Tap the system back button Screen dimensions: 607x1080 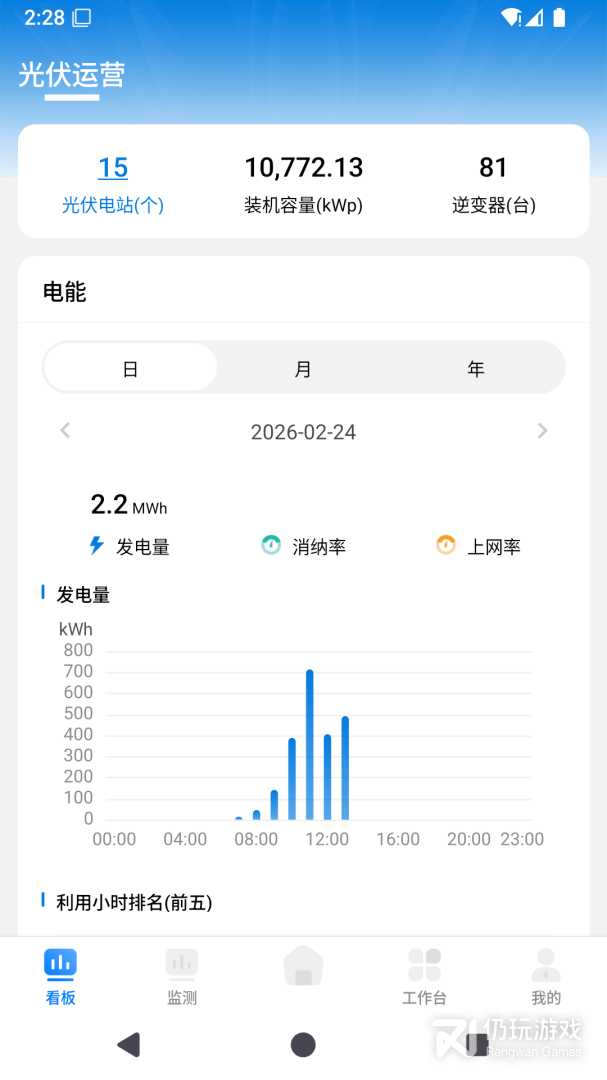128,1045
